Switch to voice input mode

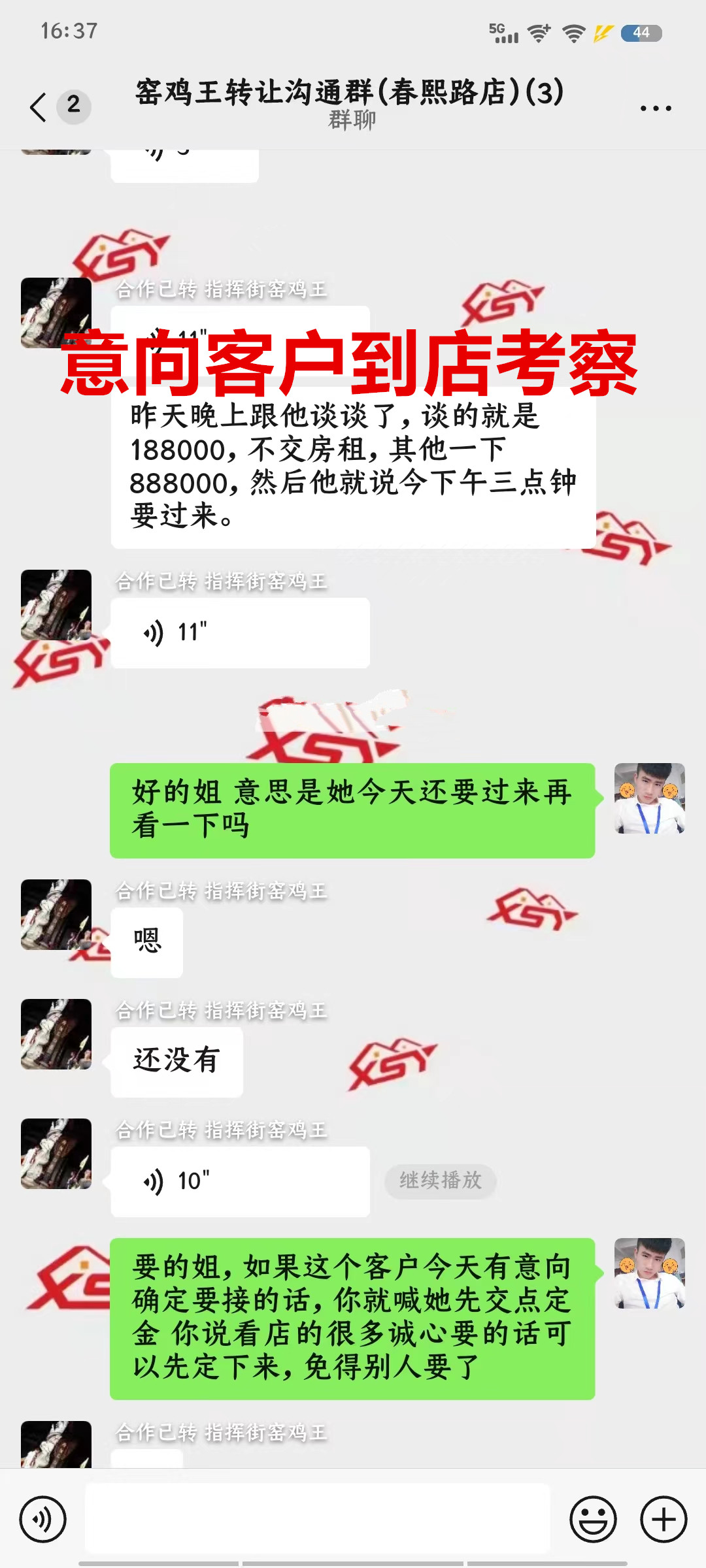[43, 1519]
